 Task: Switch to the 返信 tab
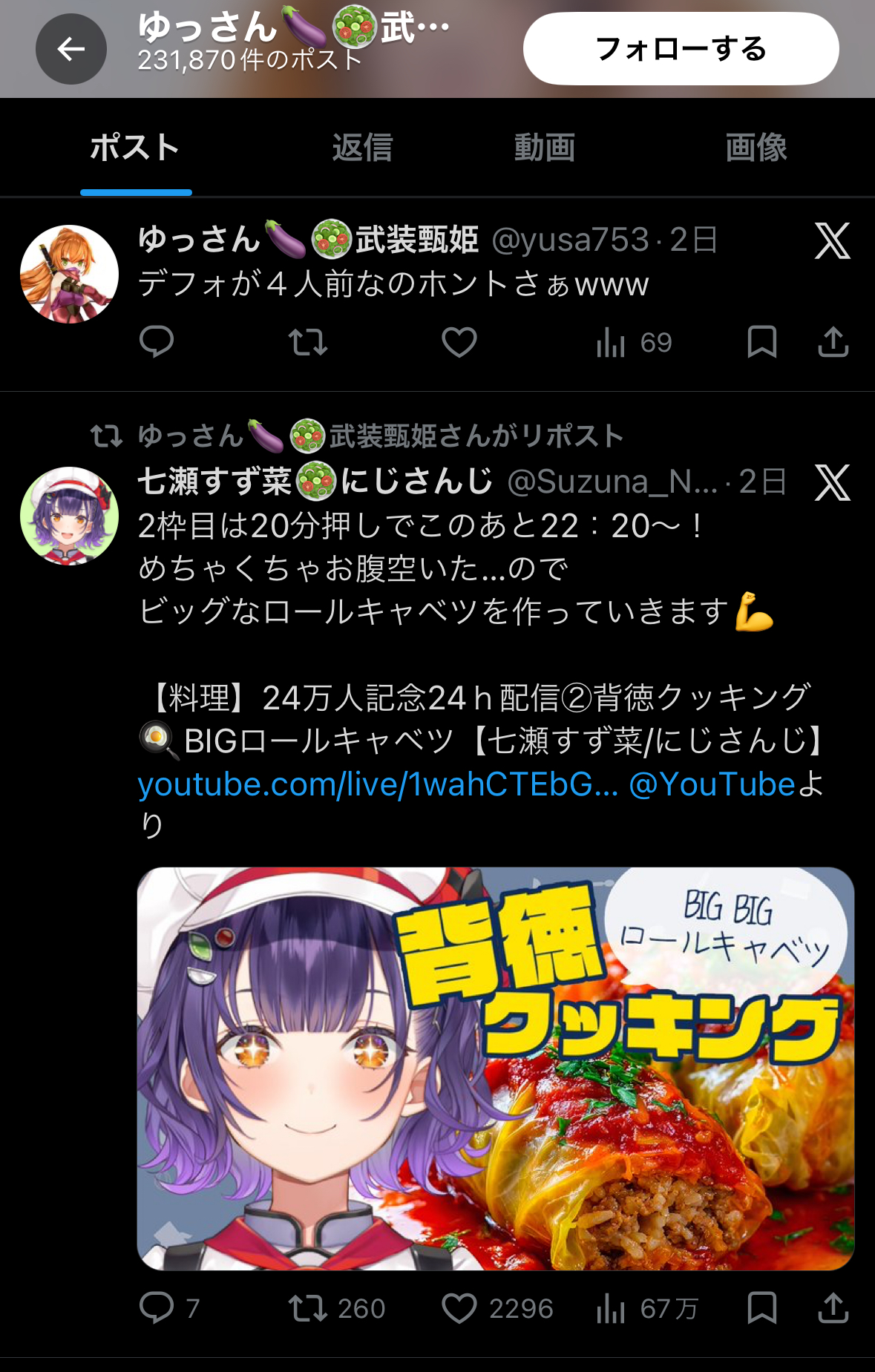click(362, 147)
